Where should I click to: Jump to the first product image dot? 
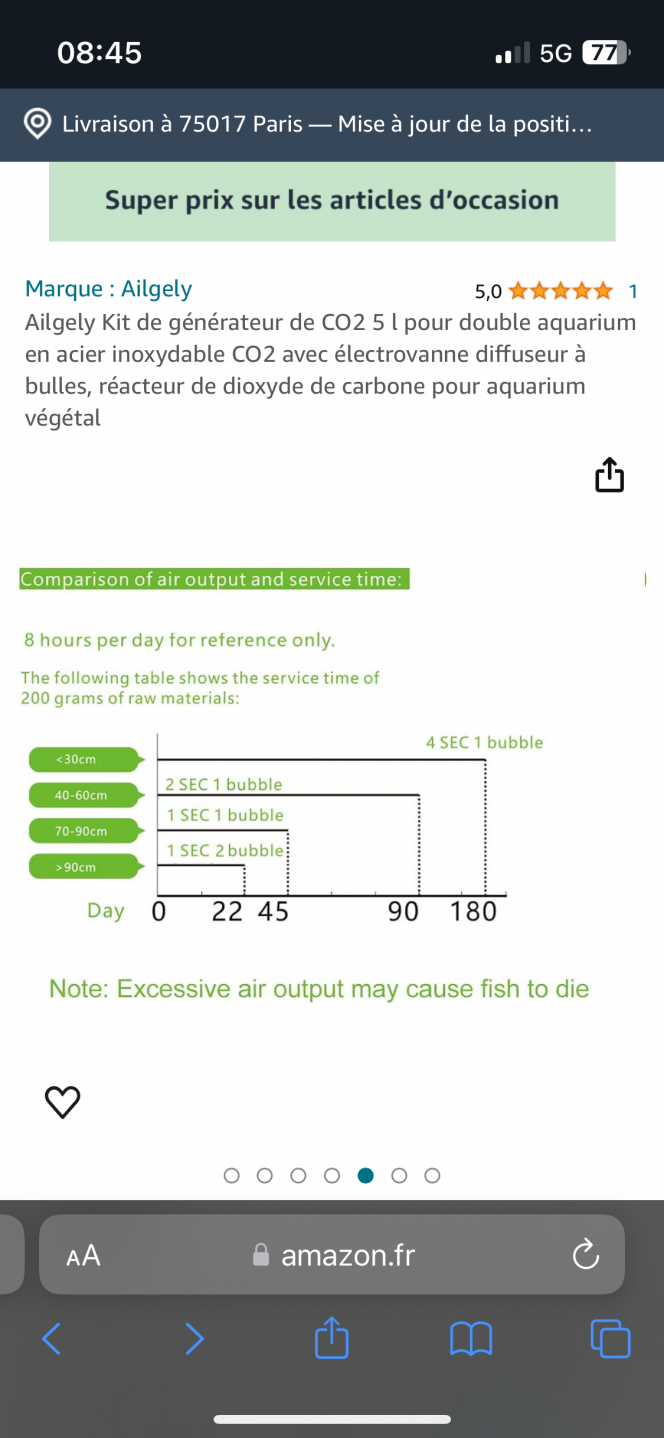coord(232,1176)
